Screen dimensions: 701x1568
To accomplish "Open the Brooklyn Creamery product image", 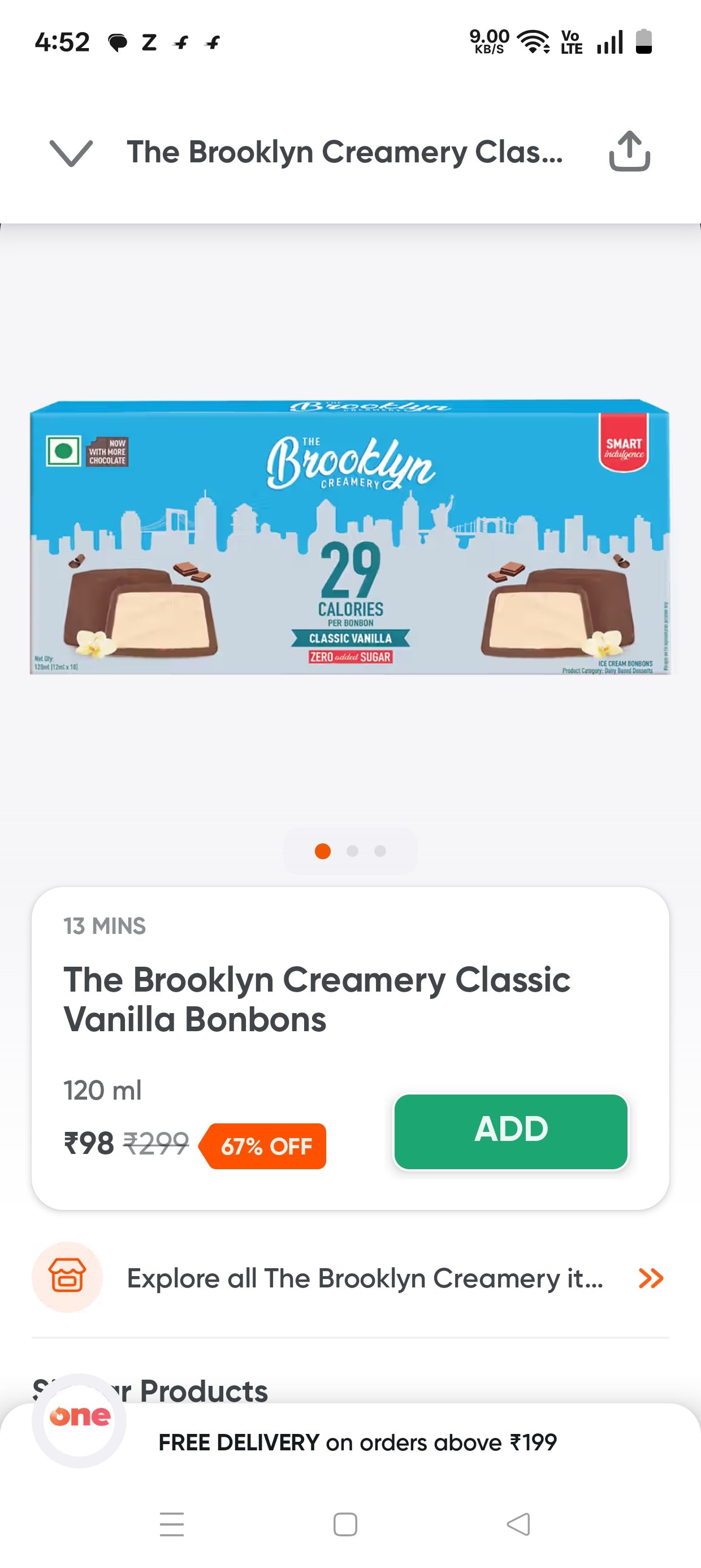I will point(350,536).
